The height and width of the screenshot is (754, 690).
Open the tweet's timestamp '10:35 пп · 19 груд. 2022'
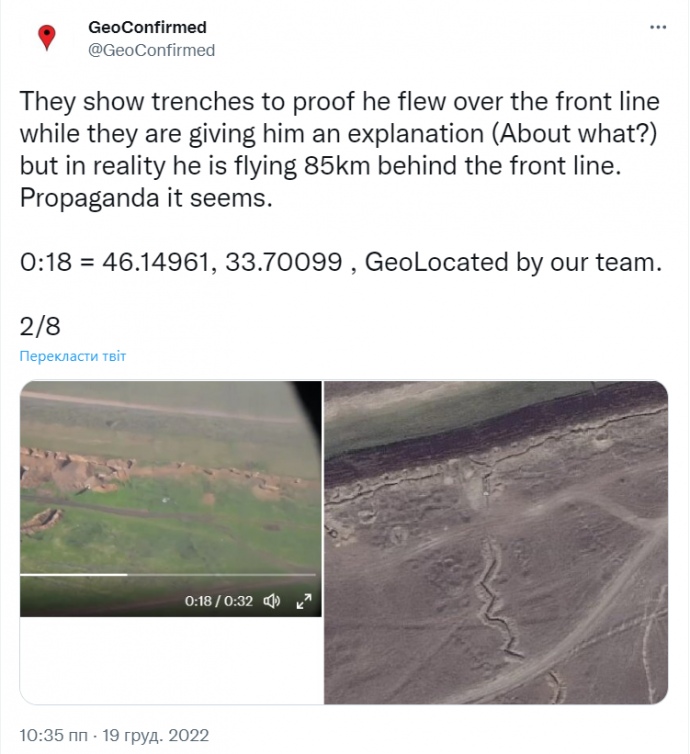[114, 735]
